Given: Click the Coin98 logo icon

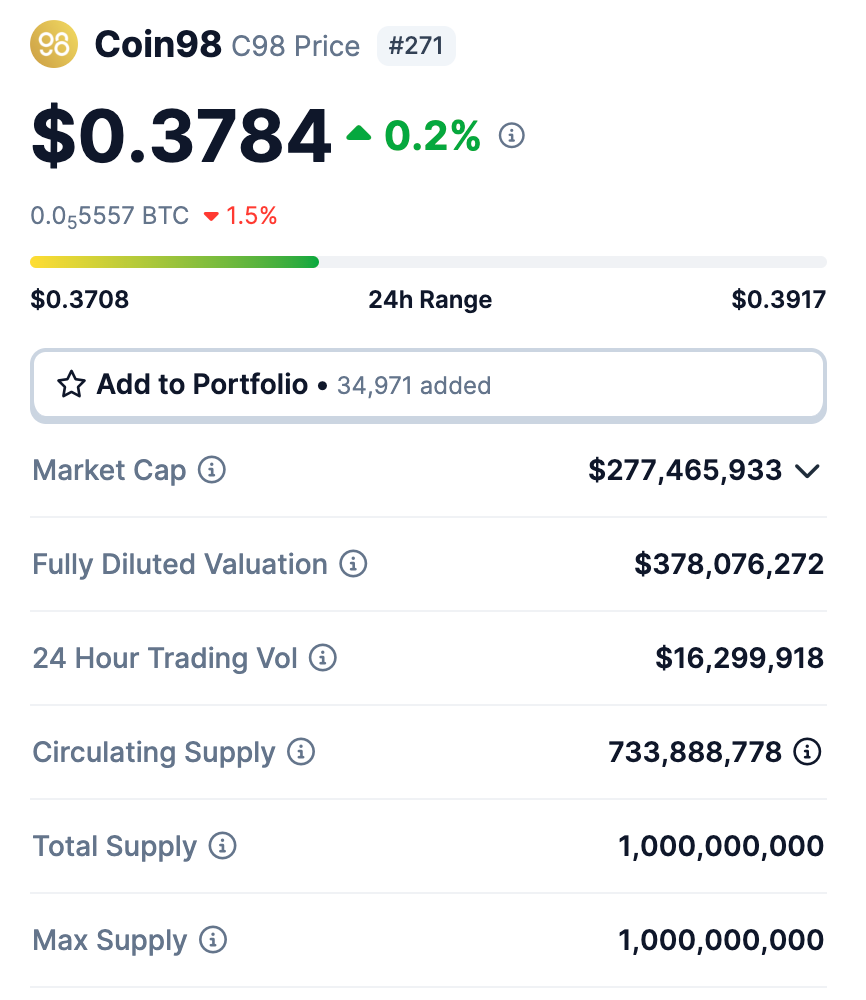Looking at the screenshot, I should click(x=53, y=44).
